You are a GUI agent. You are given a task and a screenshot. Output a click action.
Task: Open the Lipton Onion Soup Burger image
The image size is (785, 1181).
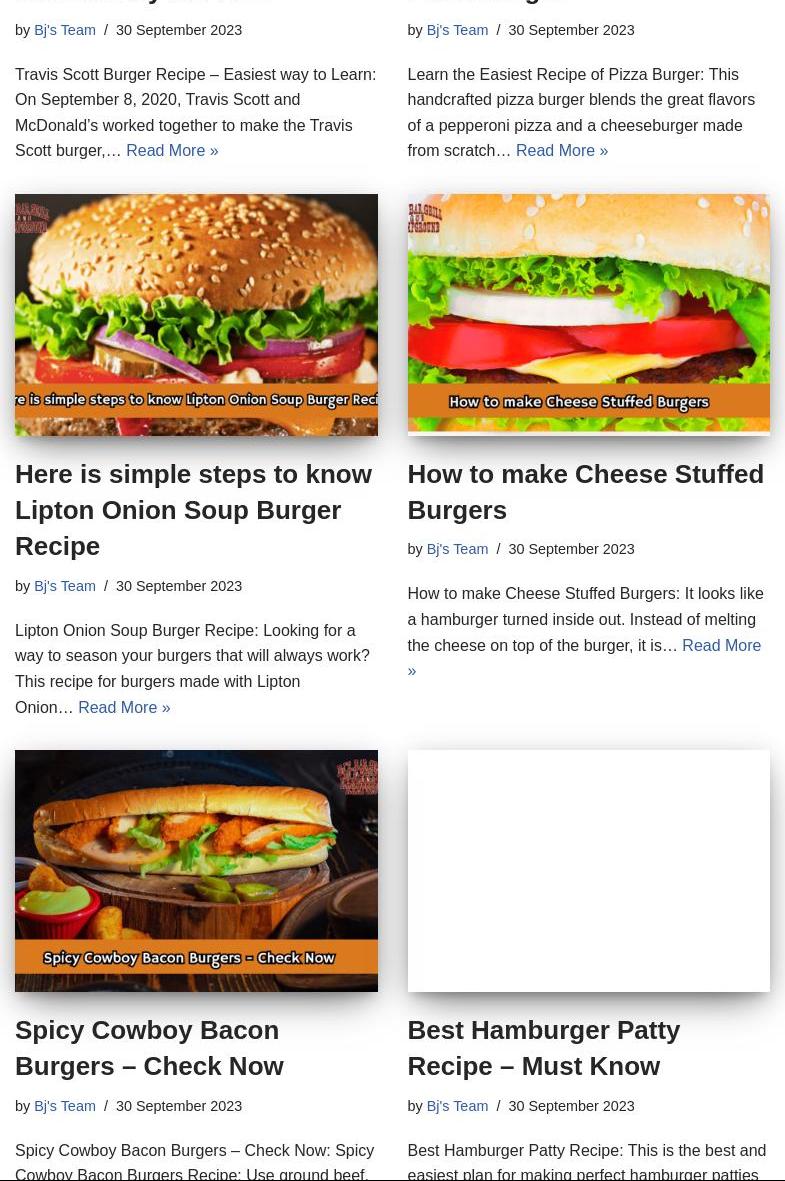point(196,315)
